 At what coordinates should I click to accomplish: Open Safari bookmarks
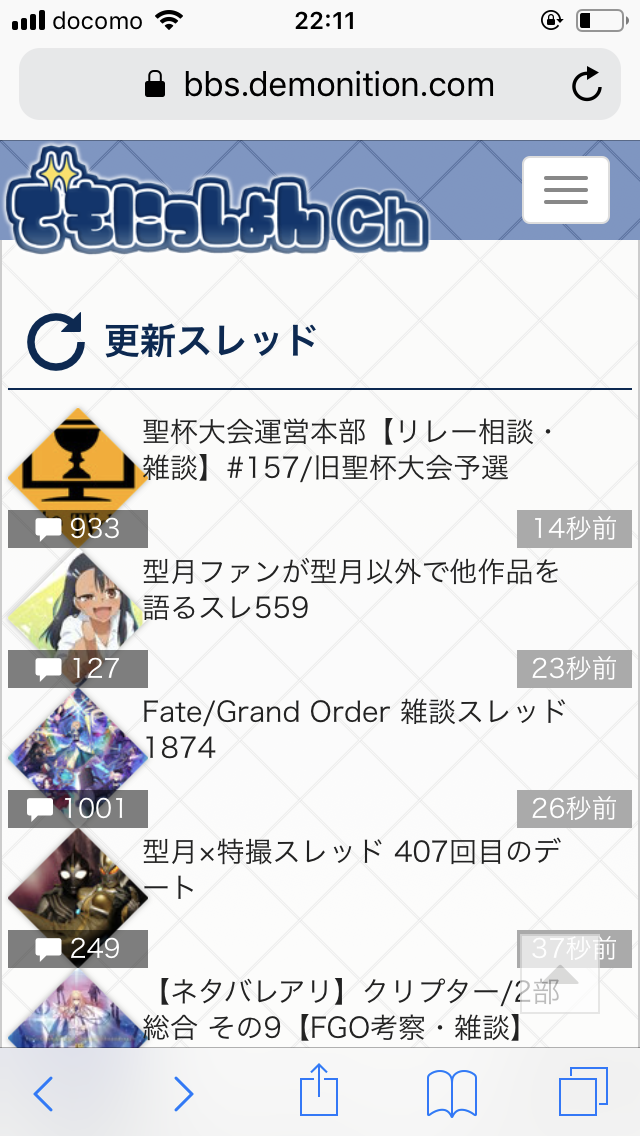click(451, 1093)
